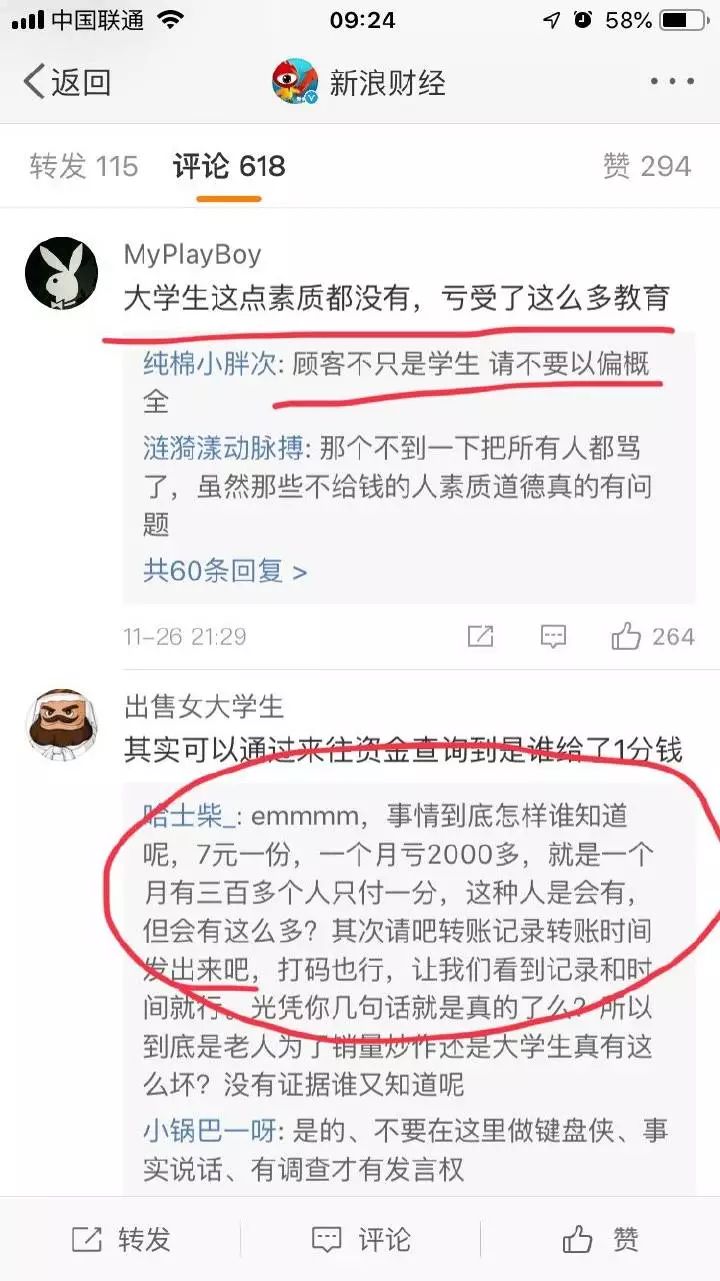Screen dimensions: 720x1281
Task: View the 赞 294 likes tab
Action: pyautogui.click(x=647, y=166)
